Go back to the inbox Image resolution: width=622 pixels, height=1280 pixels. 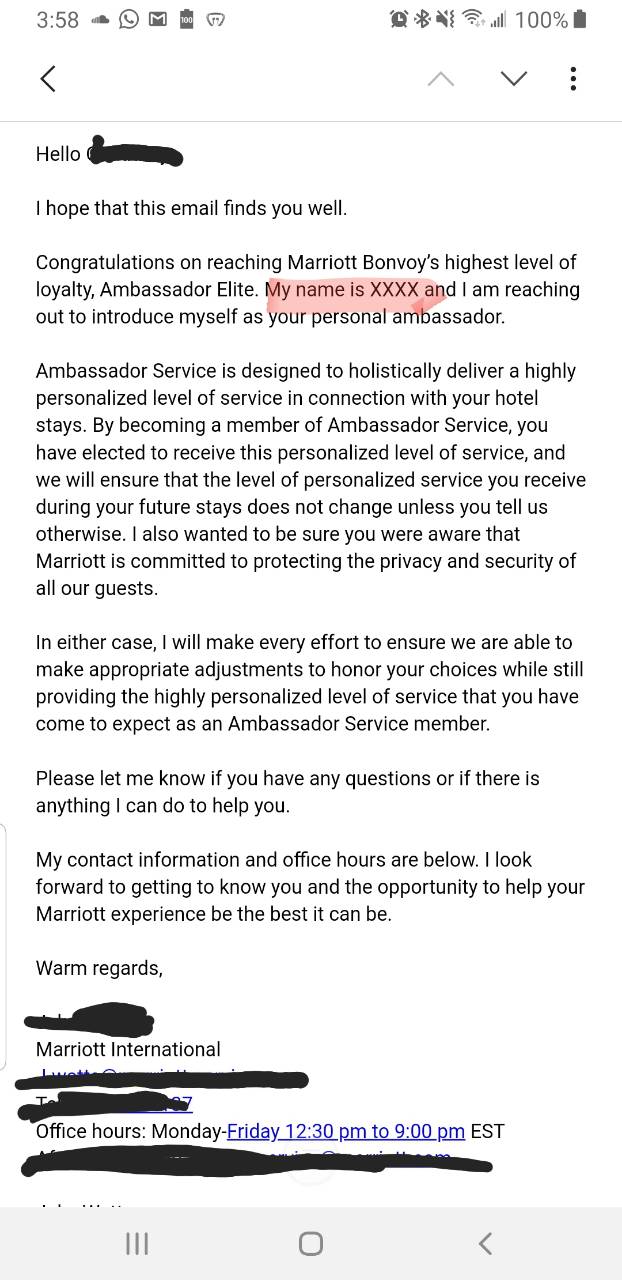click(x=47, y=79)
